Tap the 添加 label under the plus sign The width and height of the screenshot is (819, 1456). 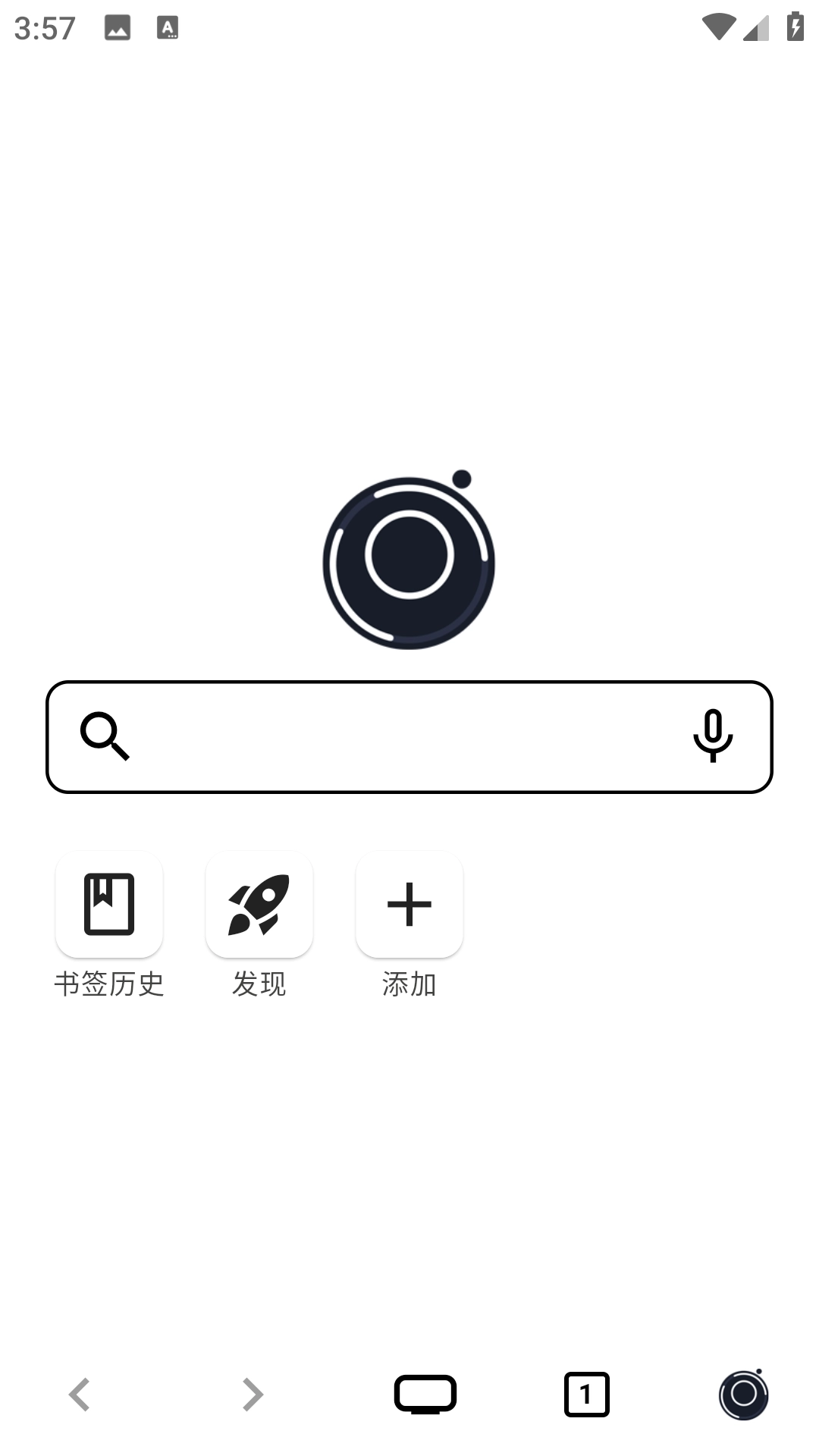[409, 984]
